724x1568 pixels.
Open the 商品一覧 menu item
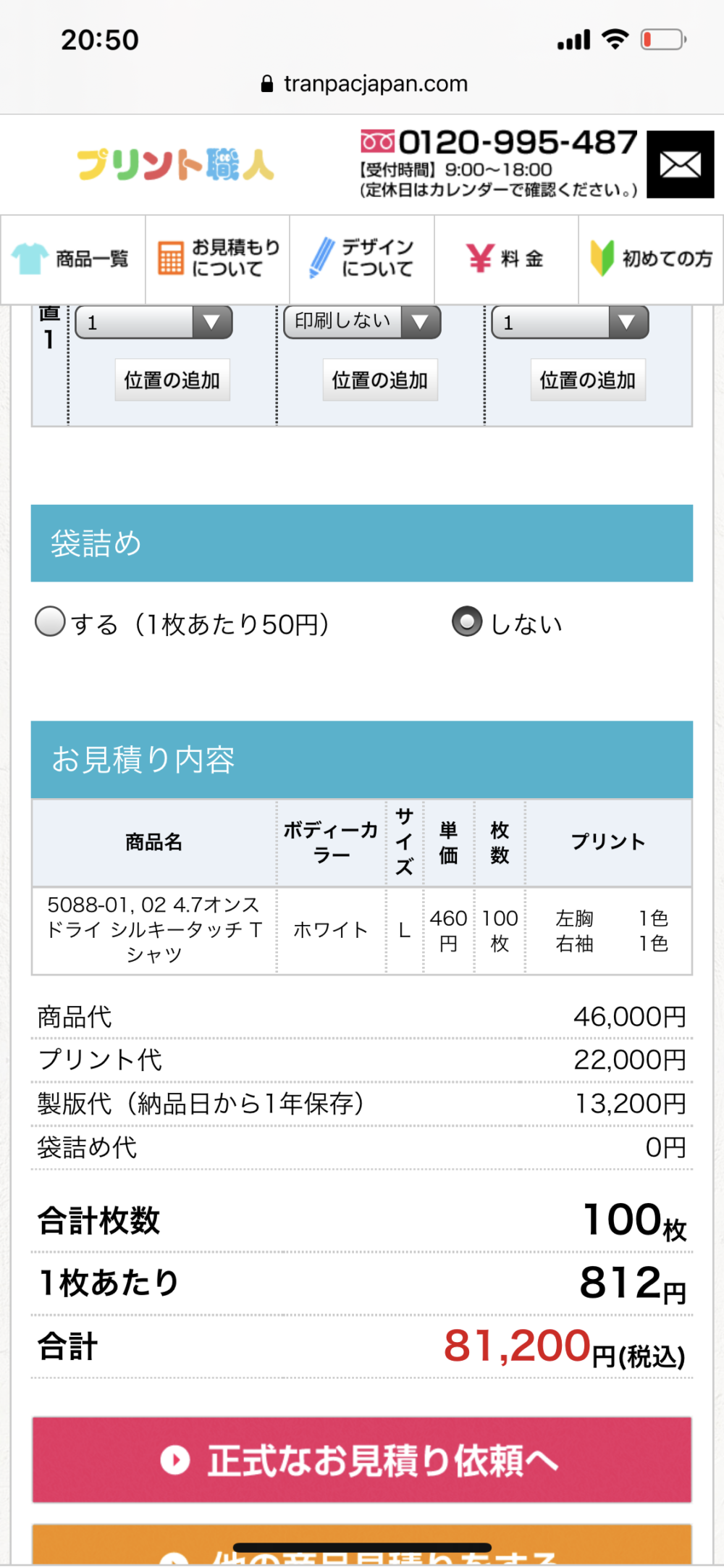(x=73, y=259)
